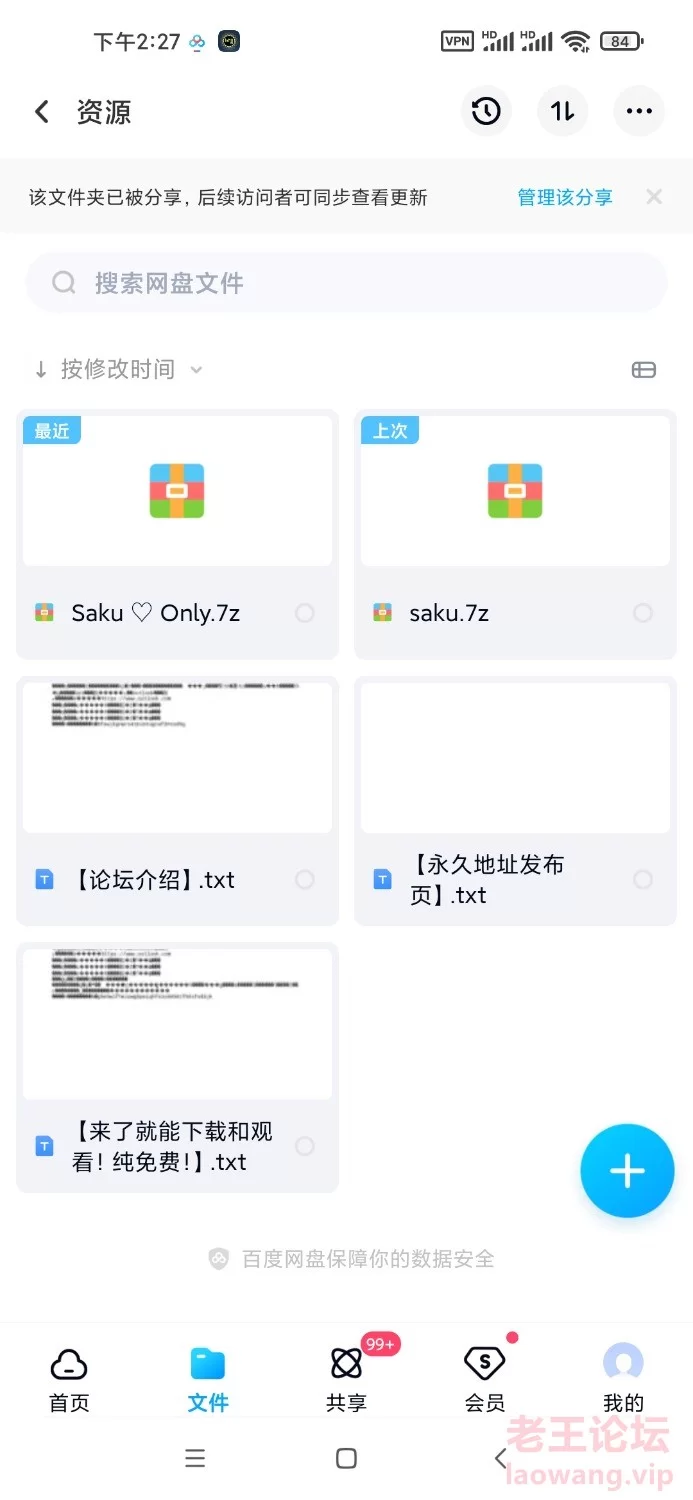Expand the 按修改时间 sort dropdown
The height and width of the screenshot is (1500, 693).
click(118, 370)
